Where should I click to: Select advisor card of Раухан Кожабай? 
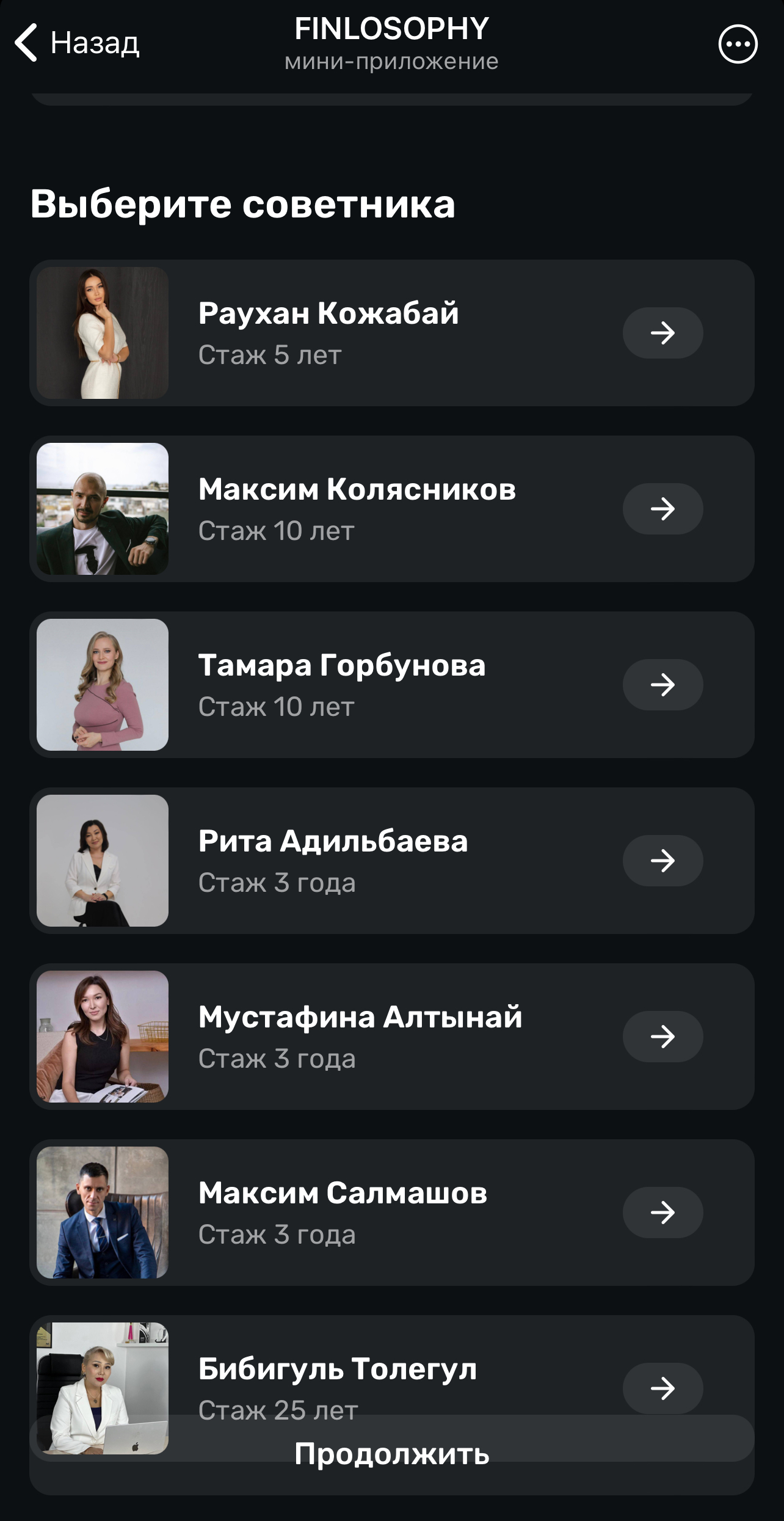tap(392, 333)
